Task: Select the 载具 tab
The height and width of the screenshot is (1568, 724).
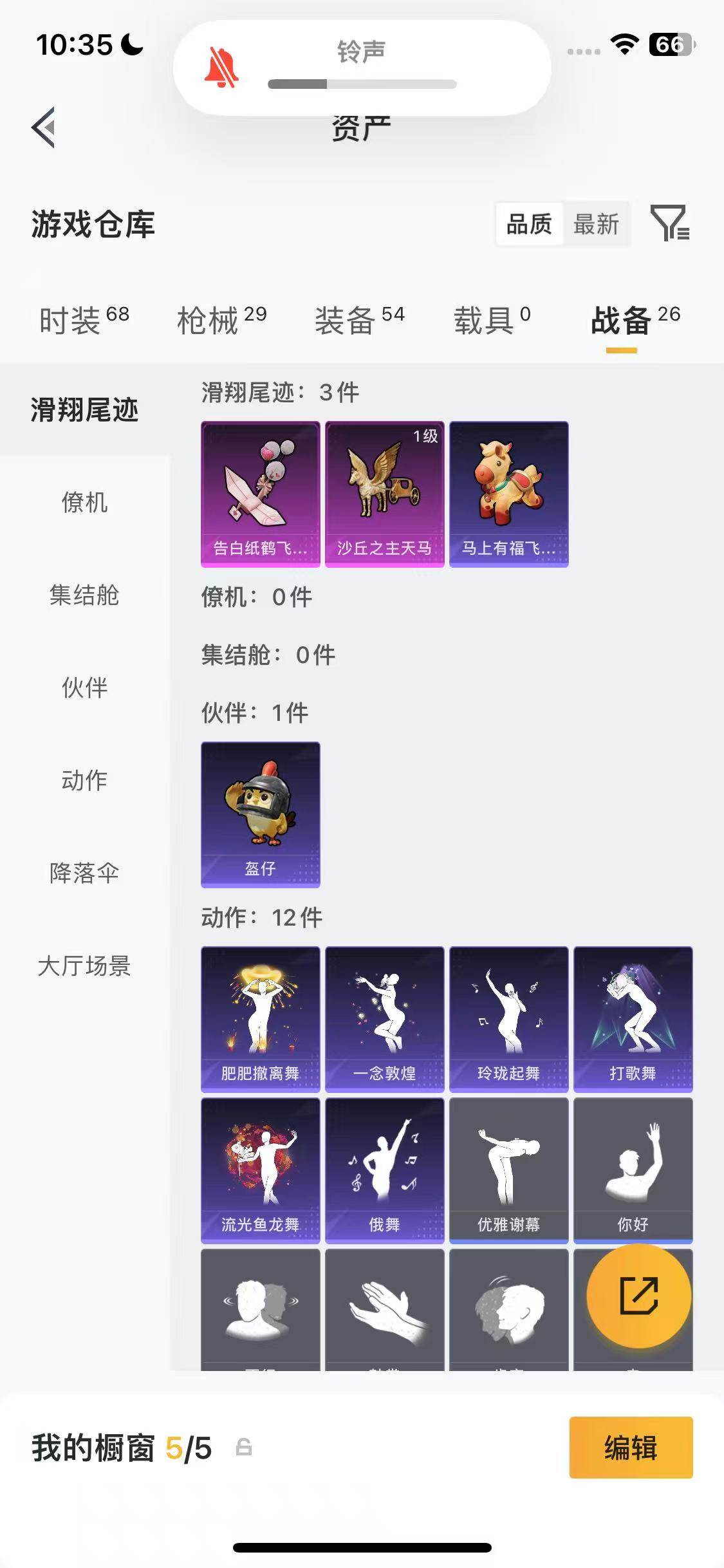Action: coord(492,320)
